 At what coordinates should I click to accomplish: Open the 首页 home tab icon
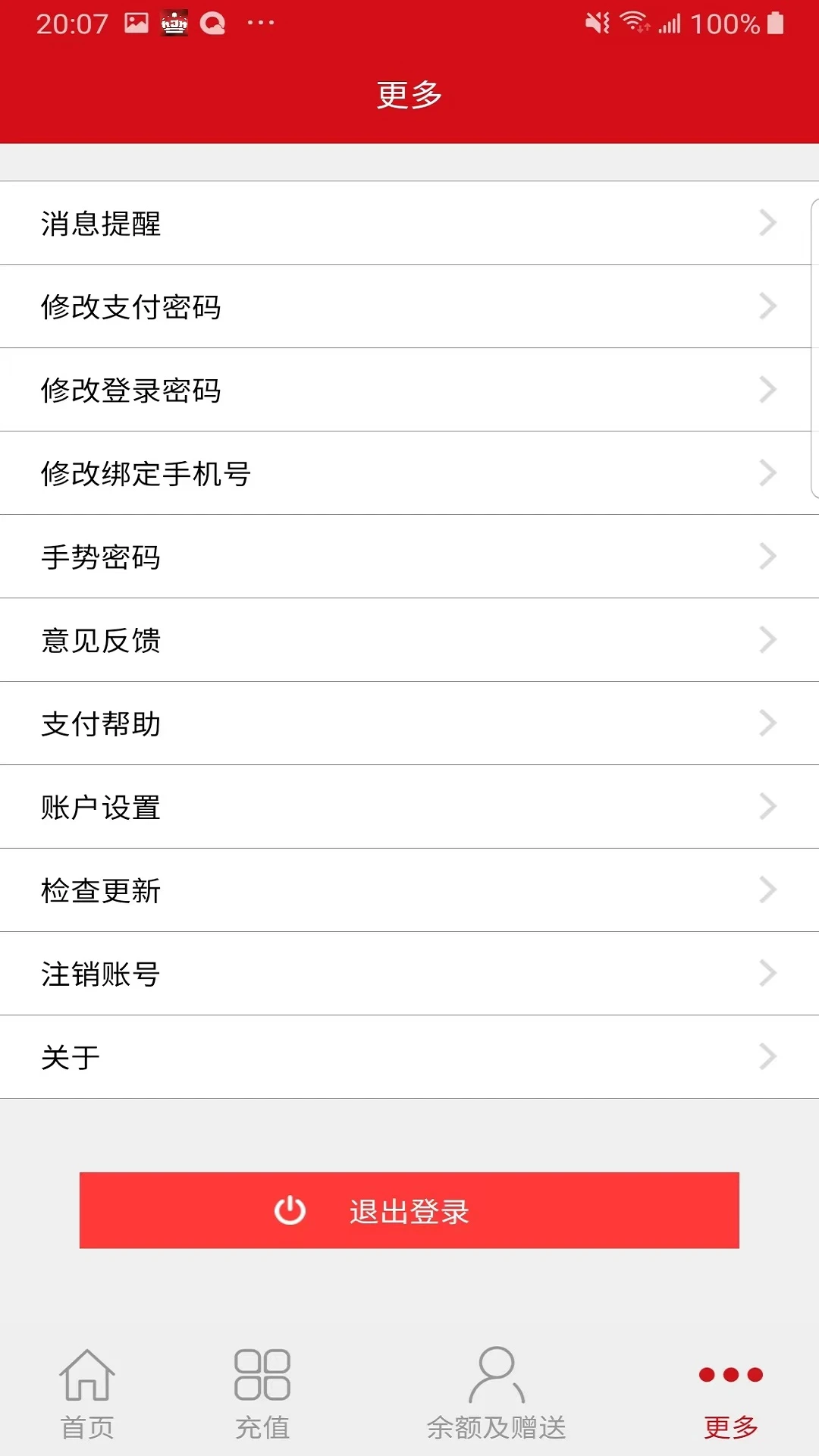click(86, 1382)
